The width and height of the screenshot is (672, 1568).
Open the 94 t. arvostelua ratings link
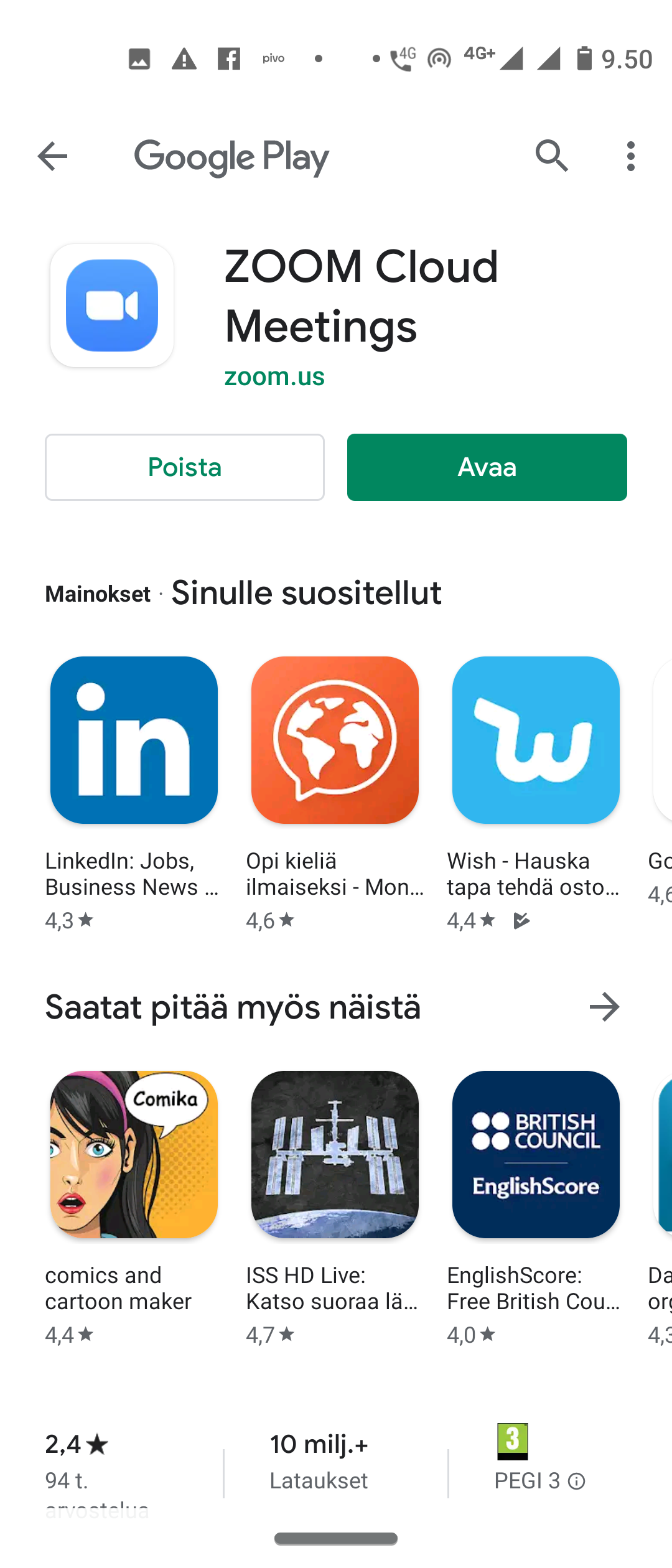point(75,1481)
